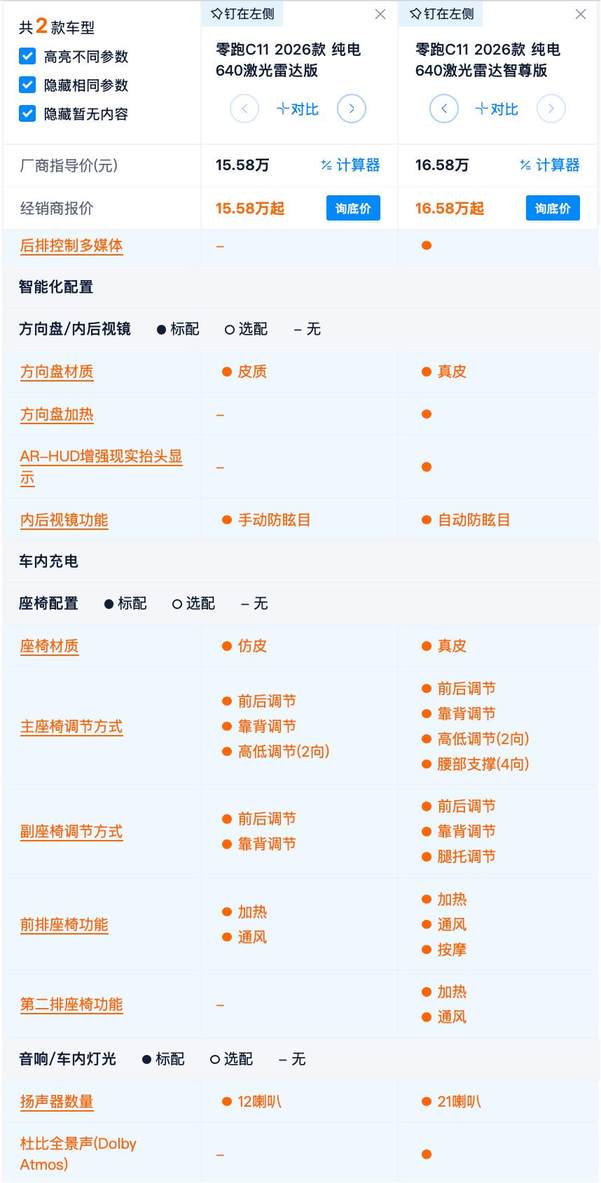601x1183 pixels.
Task: Add 640激光雷达版 to 对比
Action: point(298,109)
